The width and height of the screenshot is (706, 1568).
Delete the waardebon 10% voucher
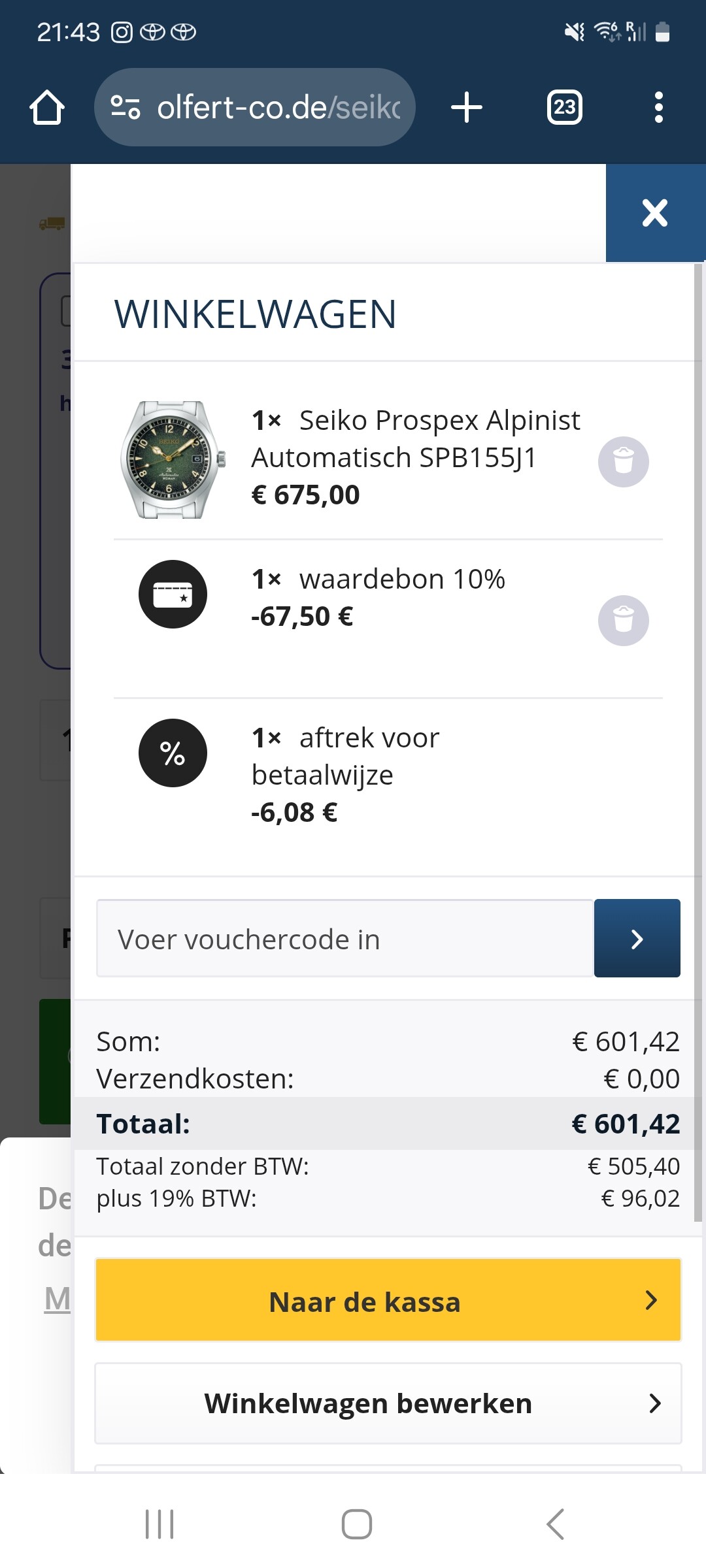pos(623,621)
